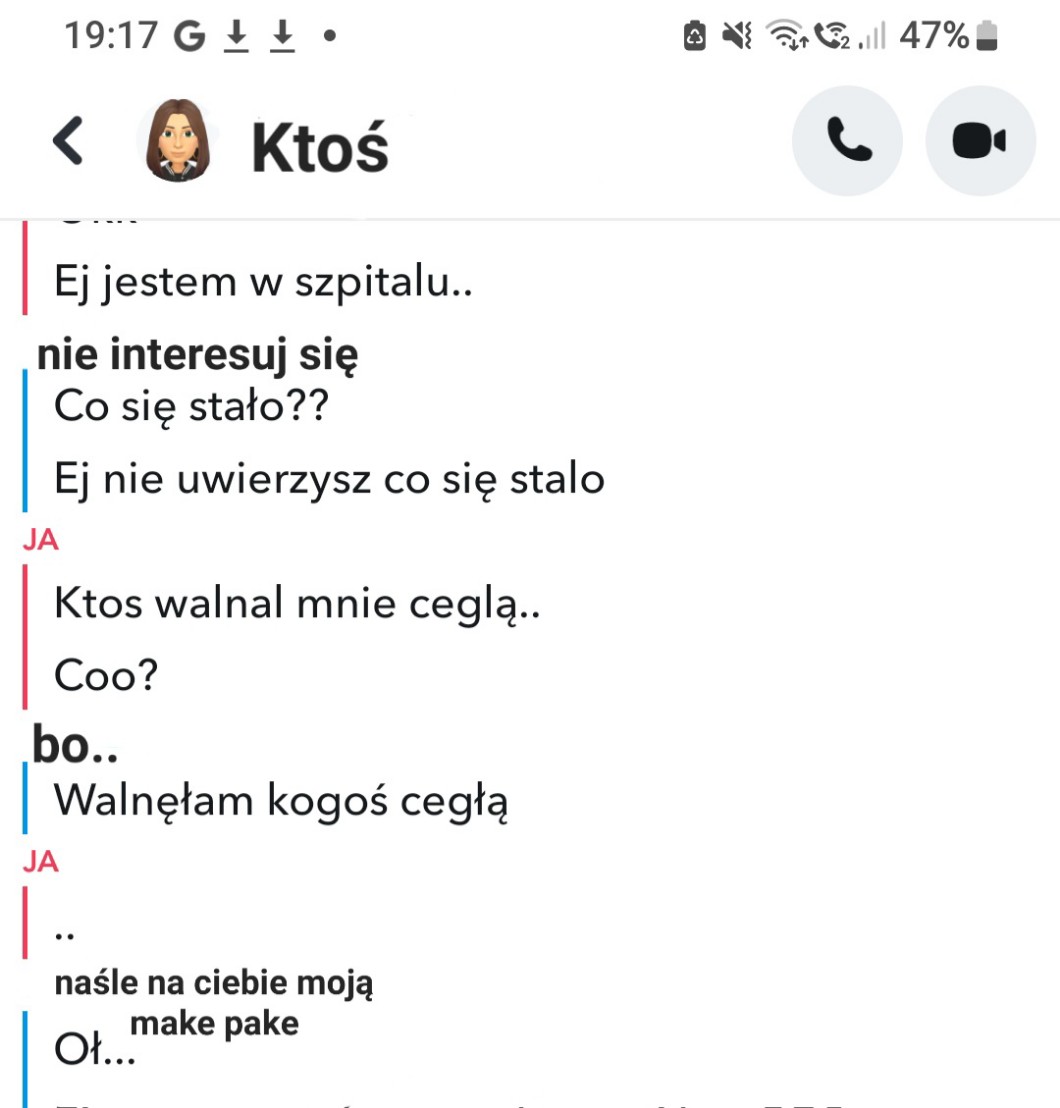Go back from the Ktoś chat
1060x1108 pixels.
[68, 141]
